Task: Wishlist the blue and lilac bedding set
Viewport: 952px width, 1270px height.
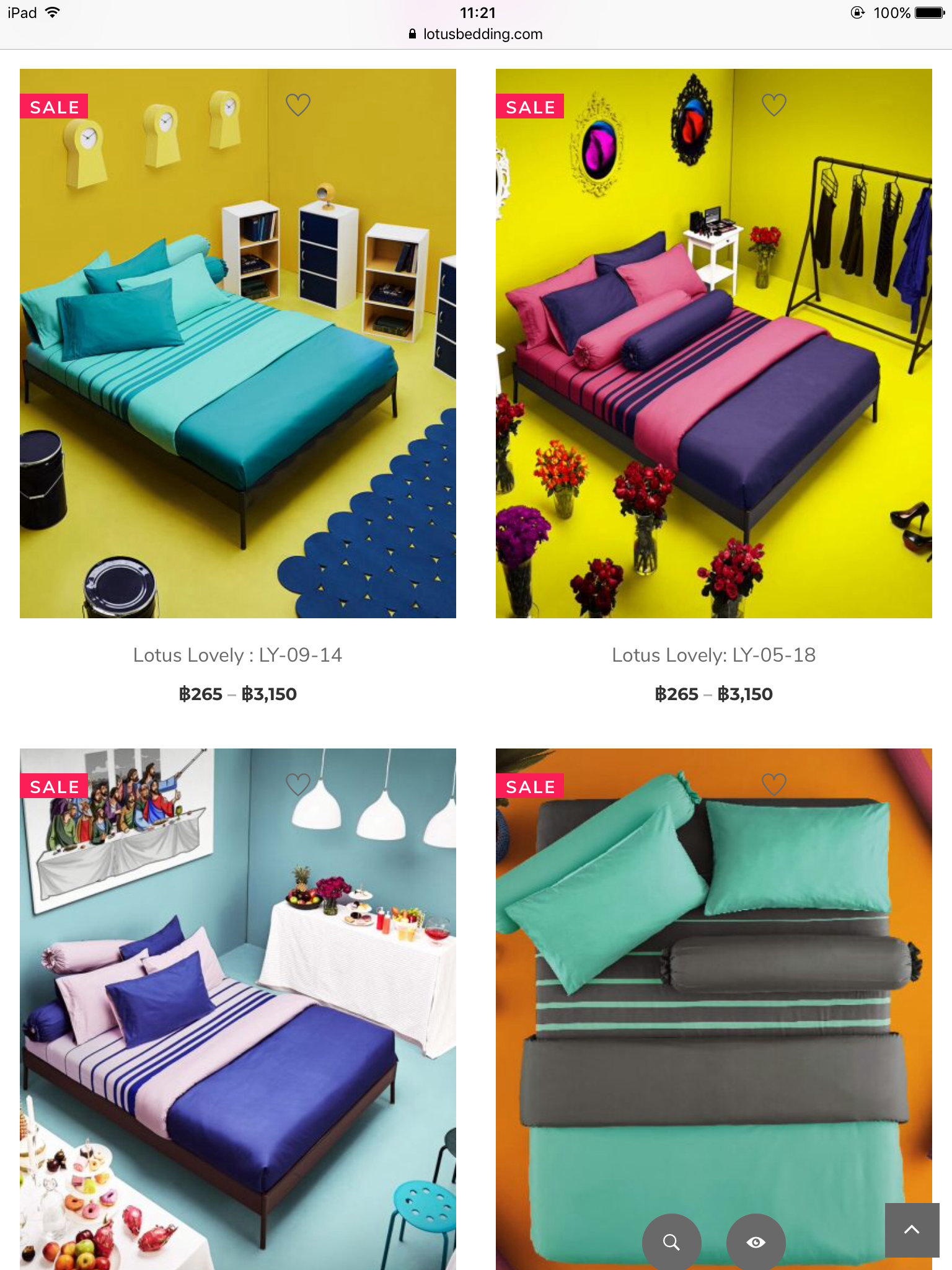Action: [x=297, y=784]
